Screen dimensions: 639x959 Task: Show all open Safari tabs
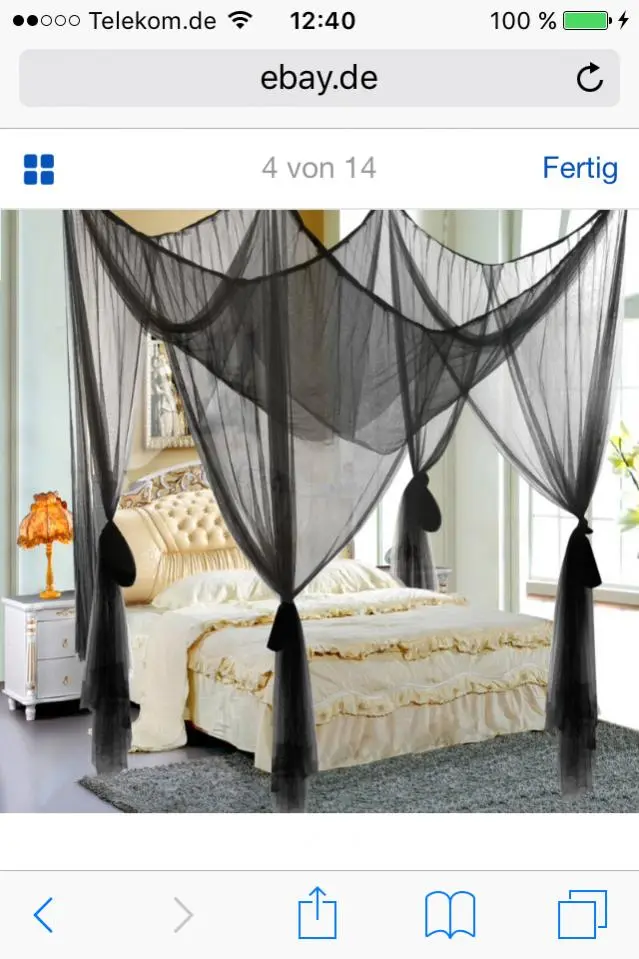pyautogui.click(x=582, y=914)
